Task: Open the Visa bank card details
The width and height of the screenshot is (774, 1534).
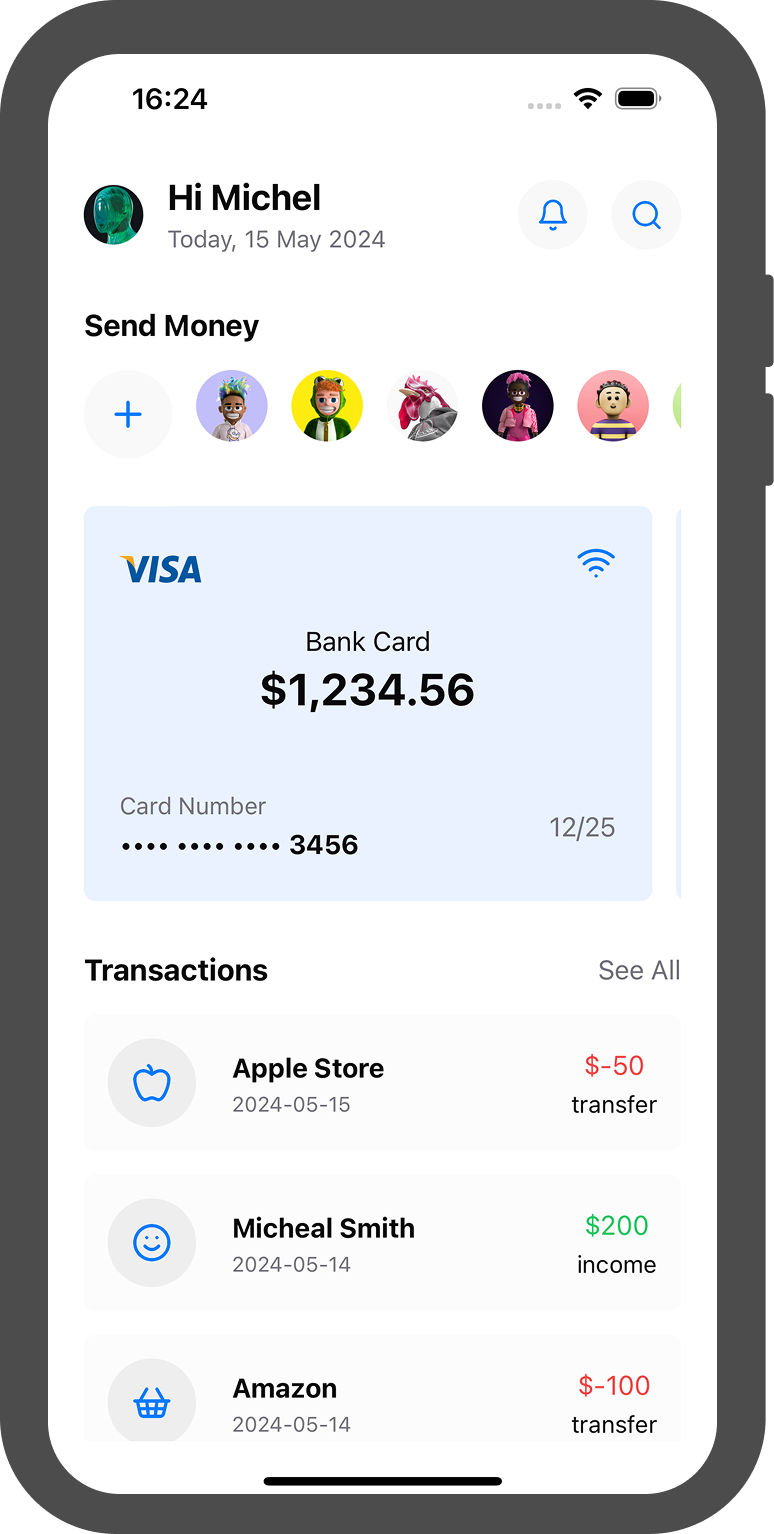Action: pyautogui.click(x=368, y=703)
